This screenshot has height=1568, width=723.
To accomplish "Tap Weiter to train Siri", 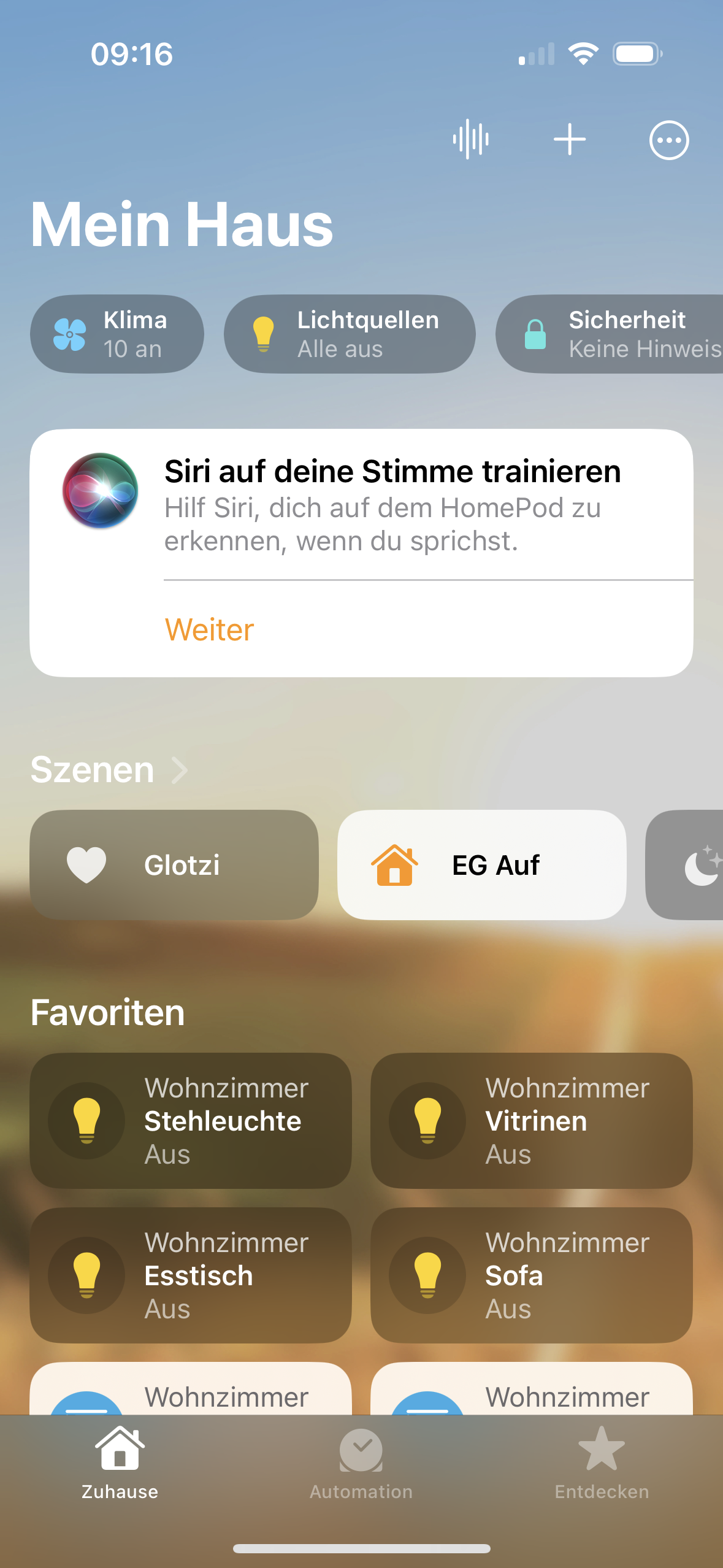I will [x=210, y=629].
